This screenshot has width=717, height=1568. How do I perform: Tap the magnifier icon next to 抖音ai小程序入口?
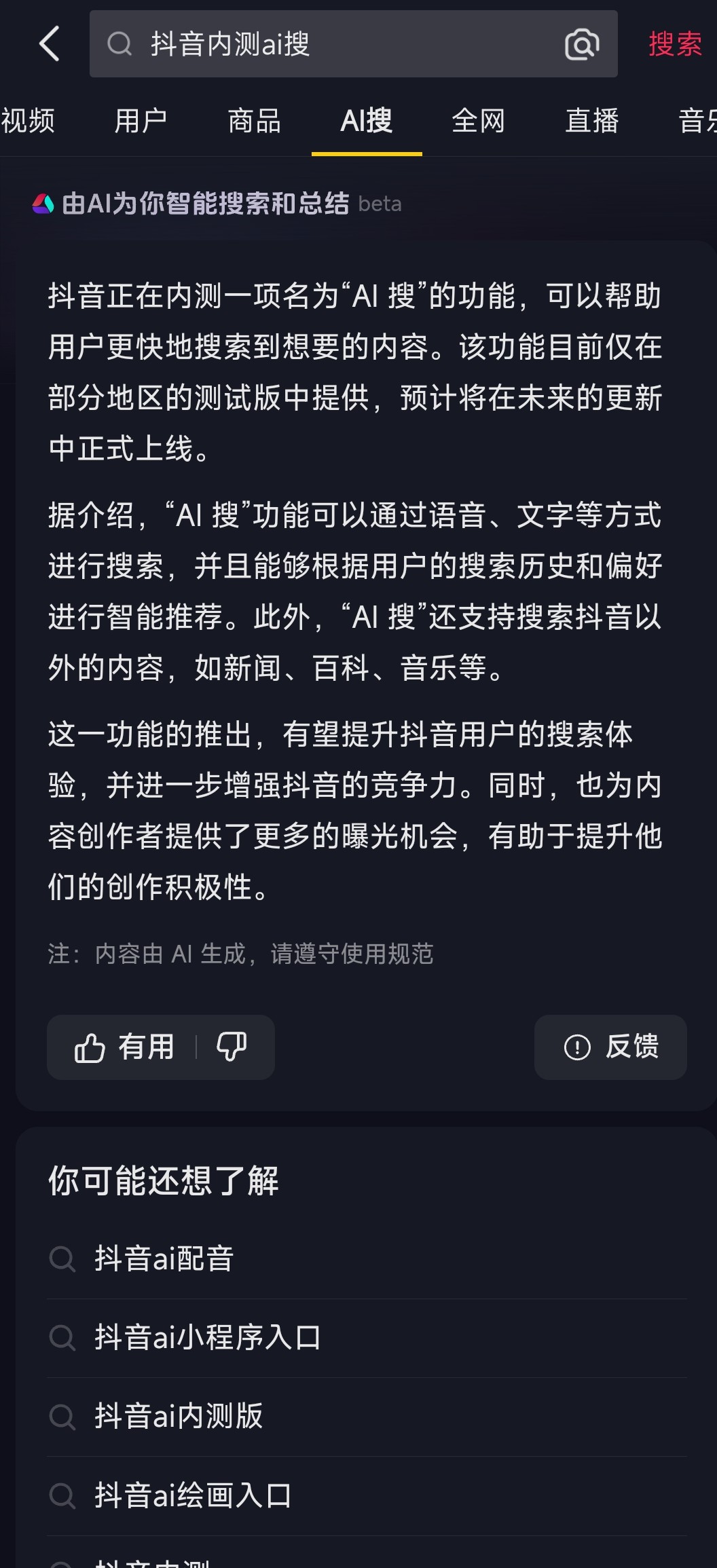[x=62, y=1338]
